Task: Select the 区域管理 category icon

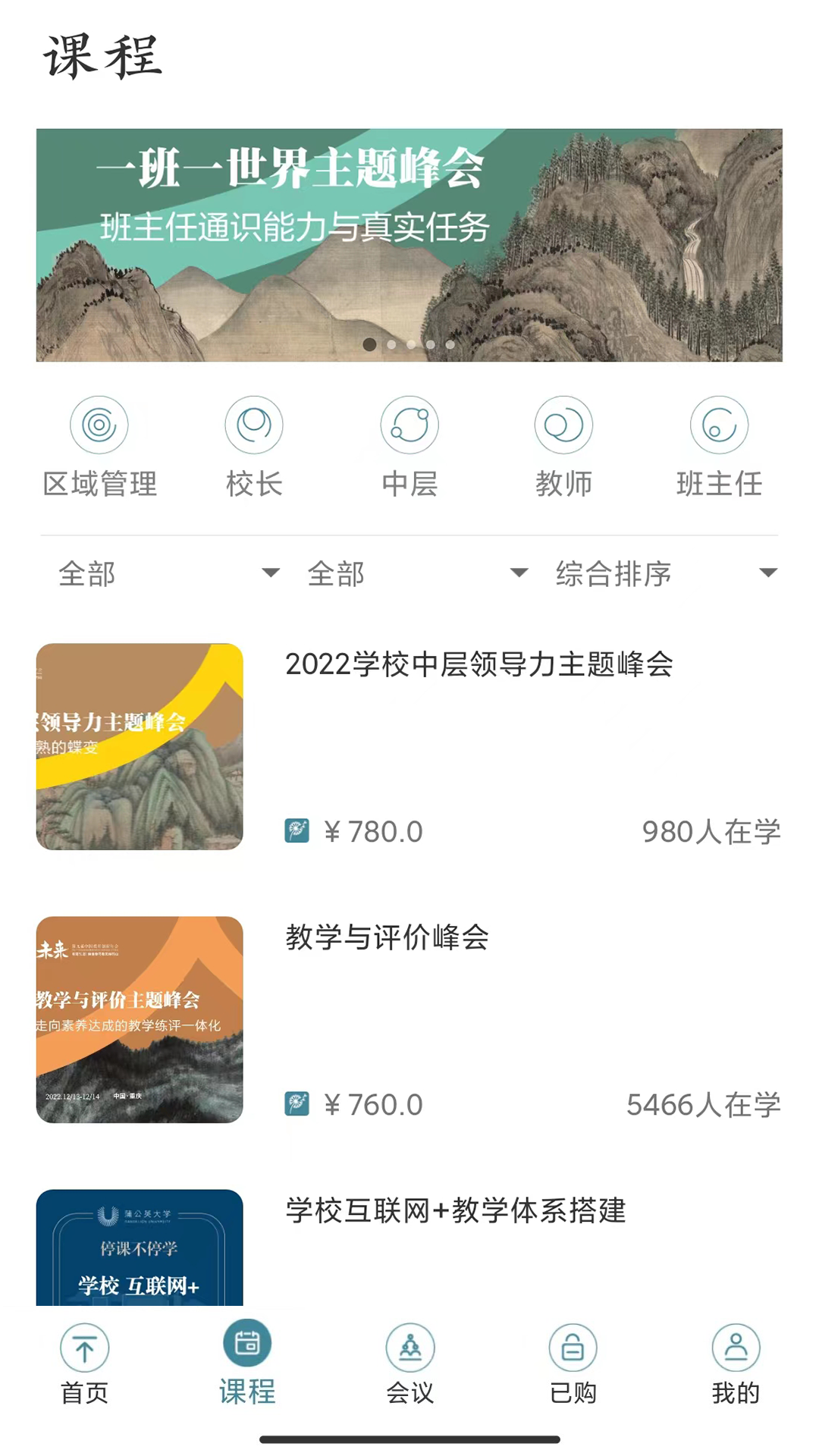Action: point(99,425)
